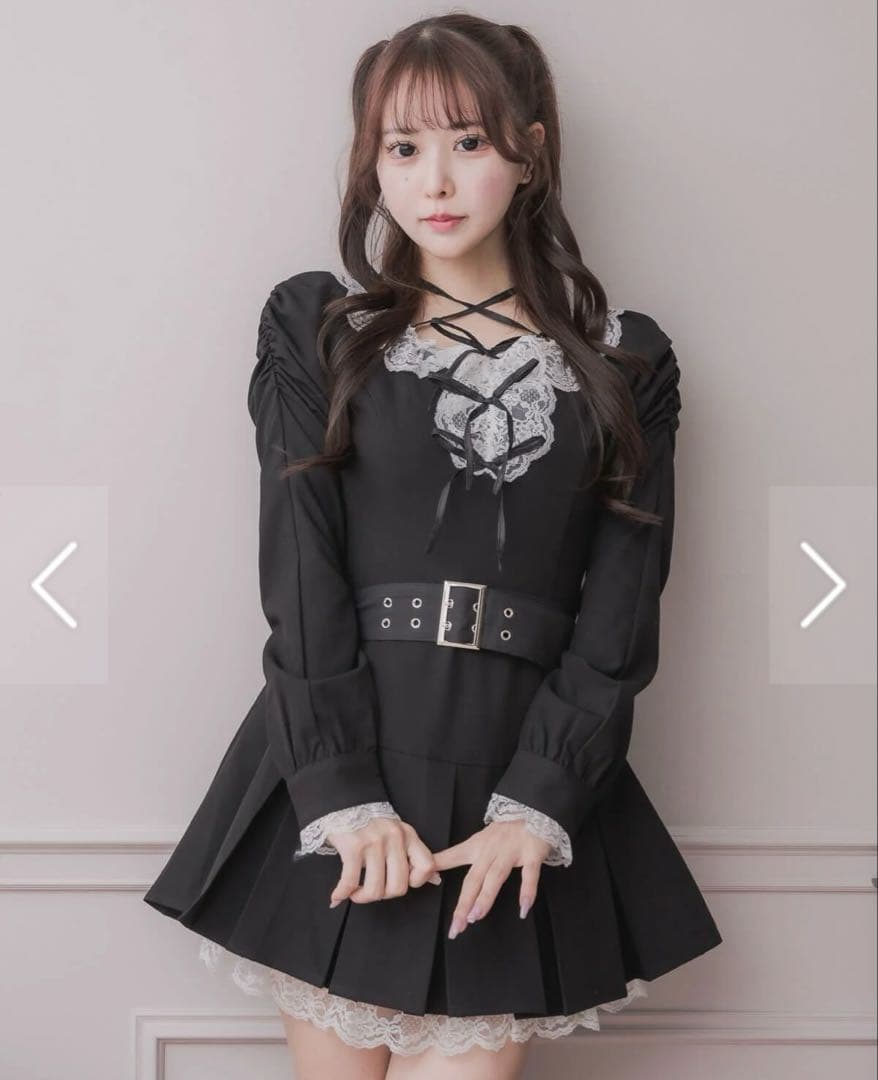Show the next product photo

[x=822, y=585]
